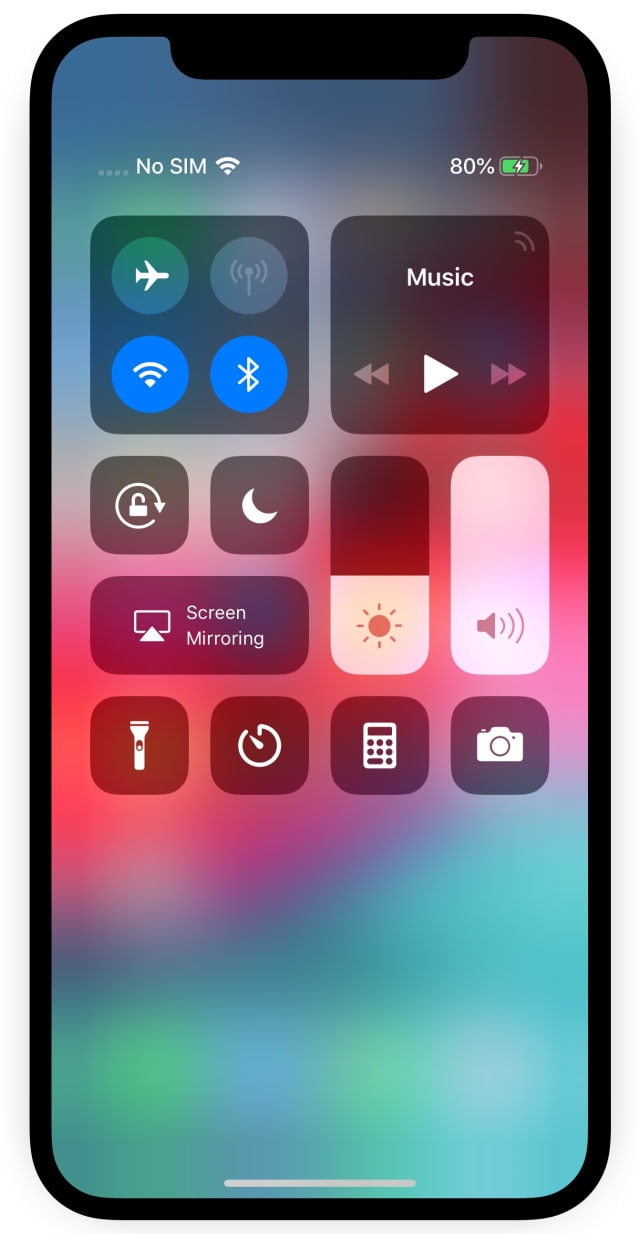Tap the brightness slider
Image resolution: width=640 pixels, height=1234 pixels.
pyautogui.click(x=380, y=565)
